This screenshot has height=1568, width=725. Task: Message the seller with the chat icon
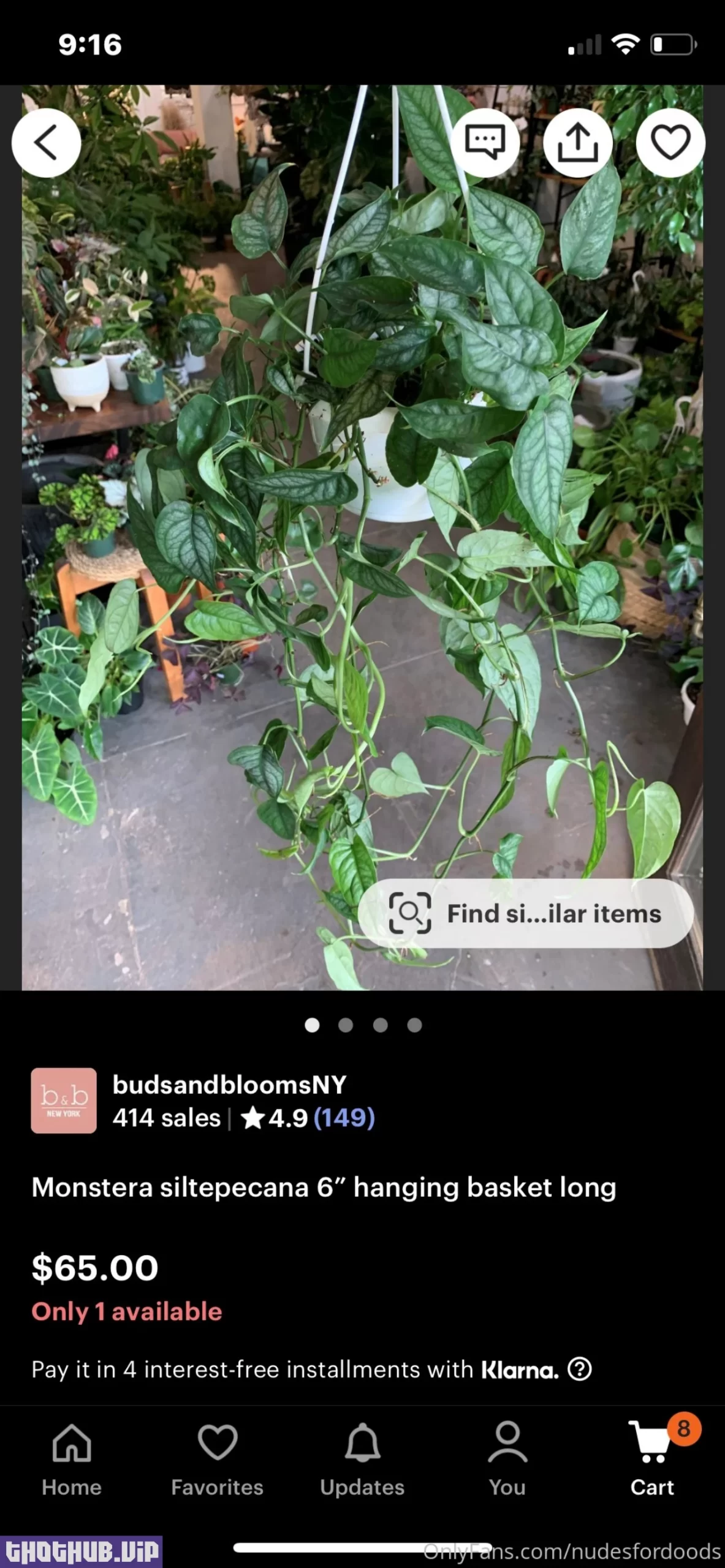coord(485,143)
